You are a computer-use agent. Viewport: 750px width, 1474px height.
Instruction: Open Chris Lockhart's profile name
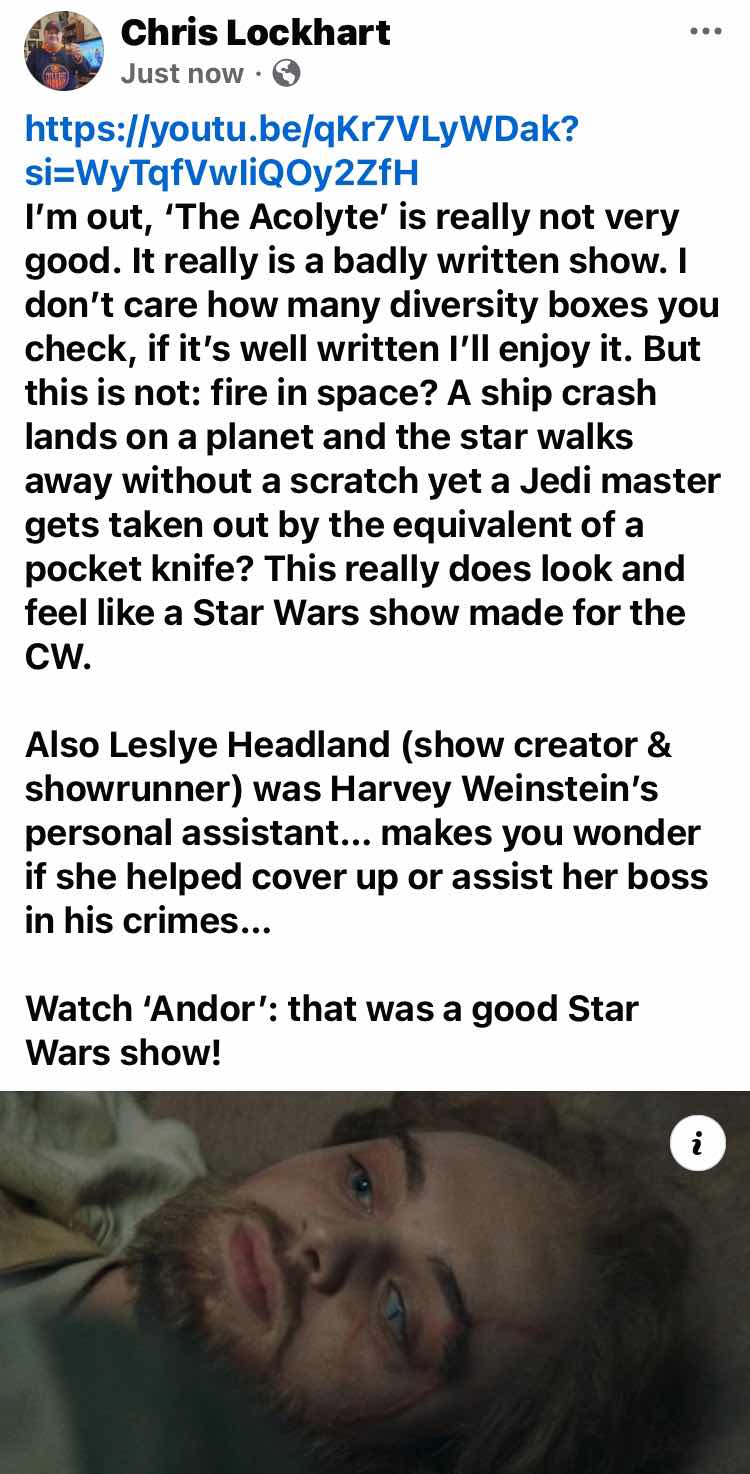coord(255,33)
